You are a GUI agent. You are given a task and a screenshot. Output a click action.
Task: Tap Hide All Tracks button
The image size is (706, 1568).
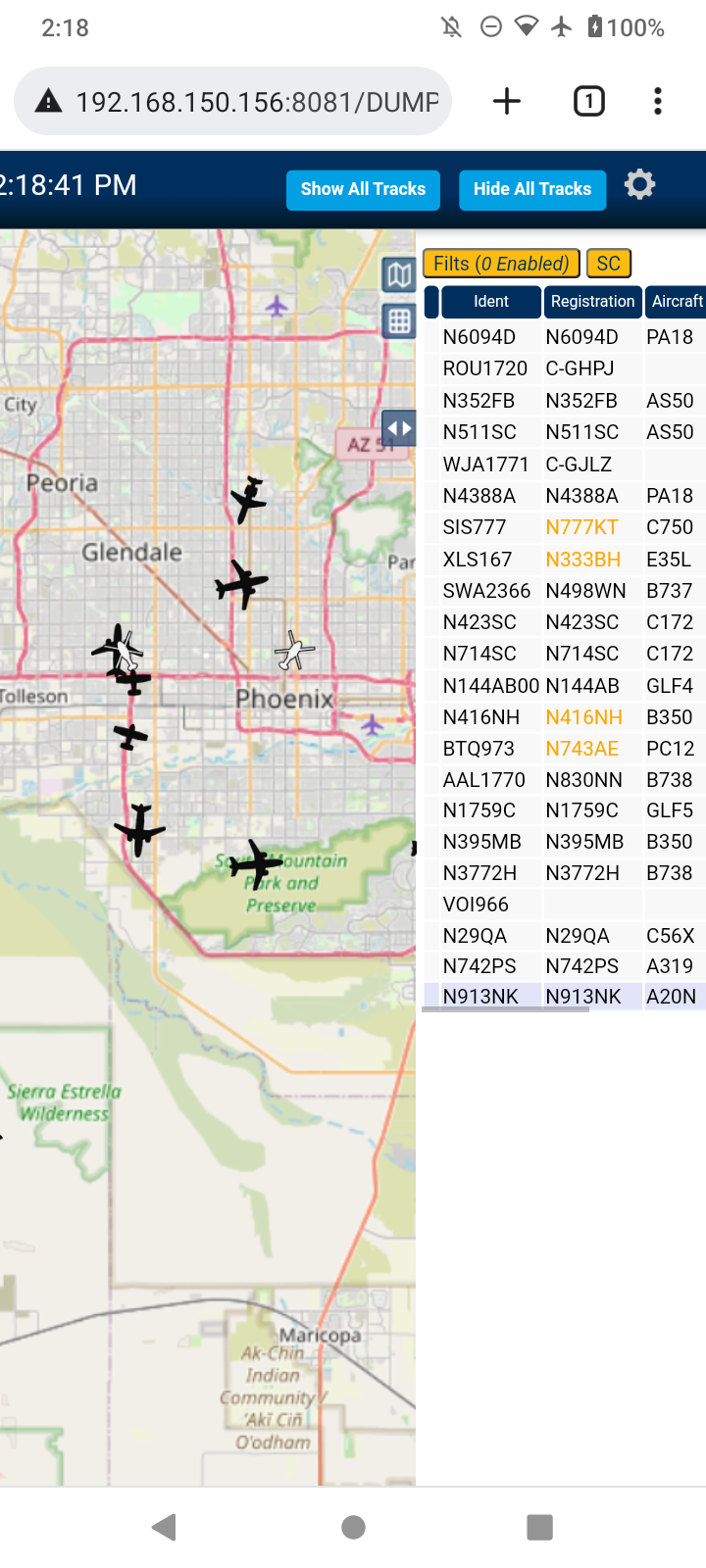(532, 189)
